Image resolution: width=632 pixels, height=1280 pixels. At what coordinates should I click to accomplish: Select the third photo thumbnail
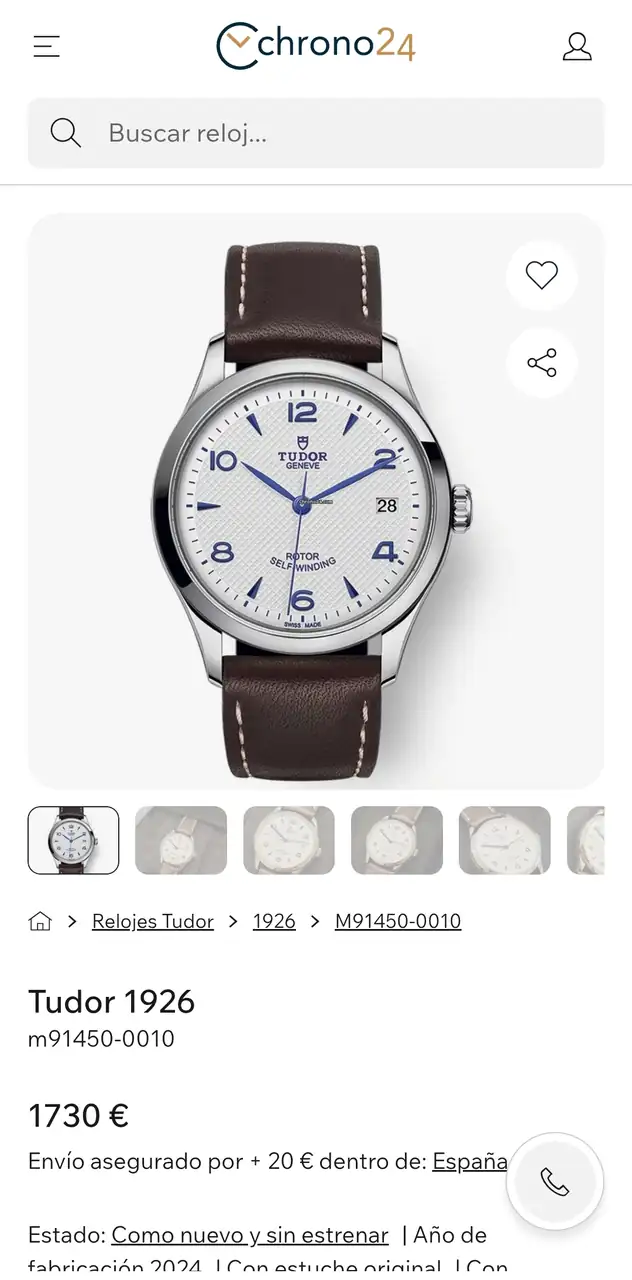coord(289,840)
